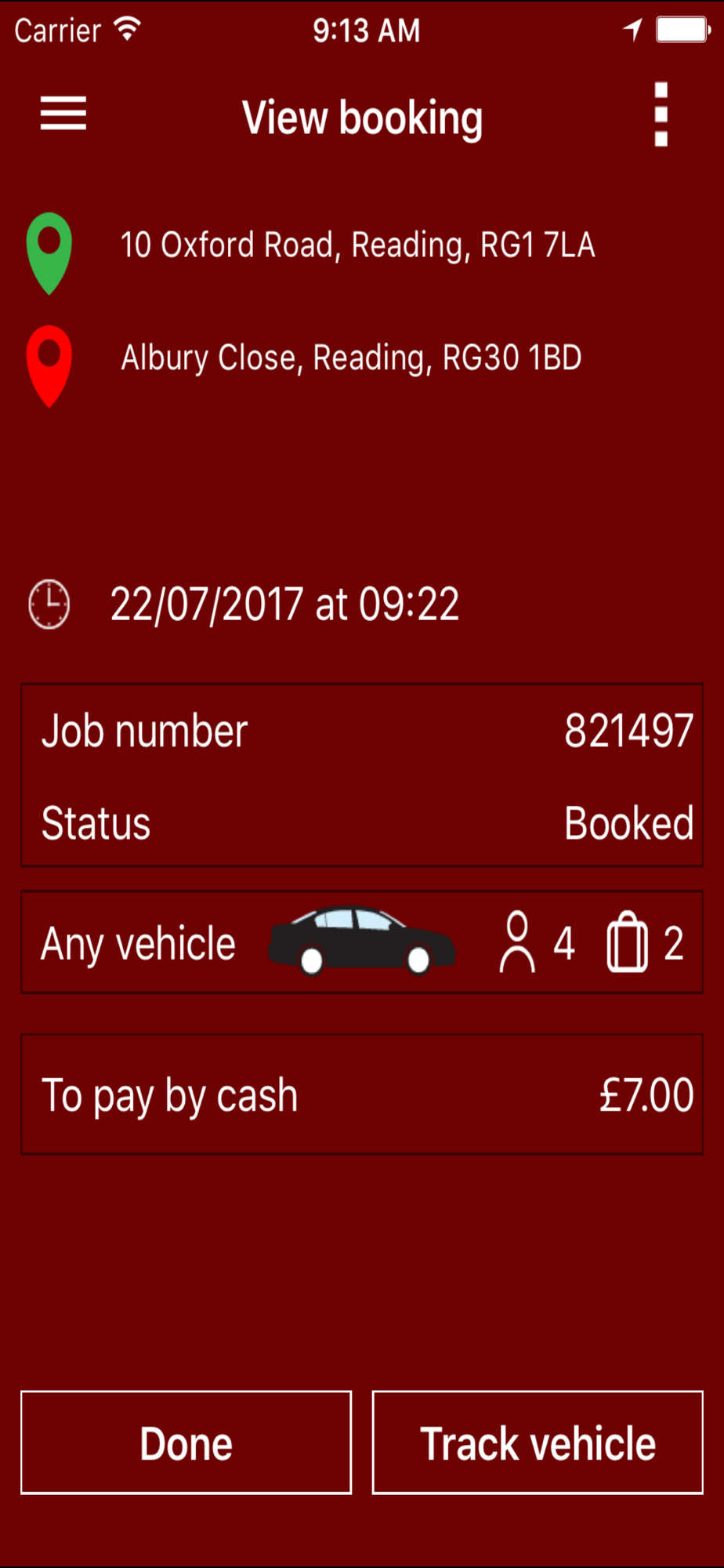
Task: Open the hamburger drawer menu
Action: pos(63,114)
